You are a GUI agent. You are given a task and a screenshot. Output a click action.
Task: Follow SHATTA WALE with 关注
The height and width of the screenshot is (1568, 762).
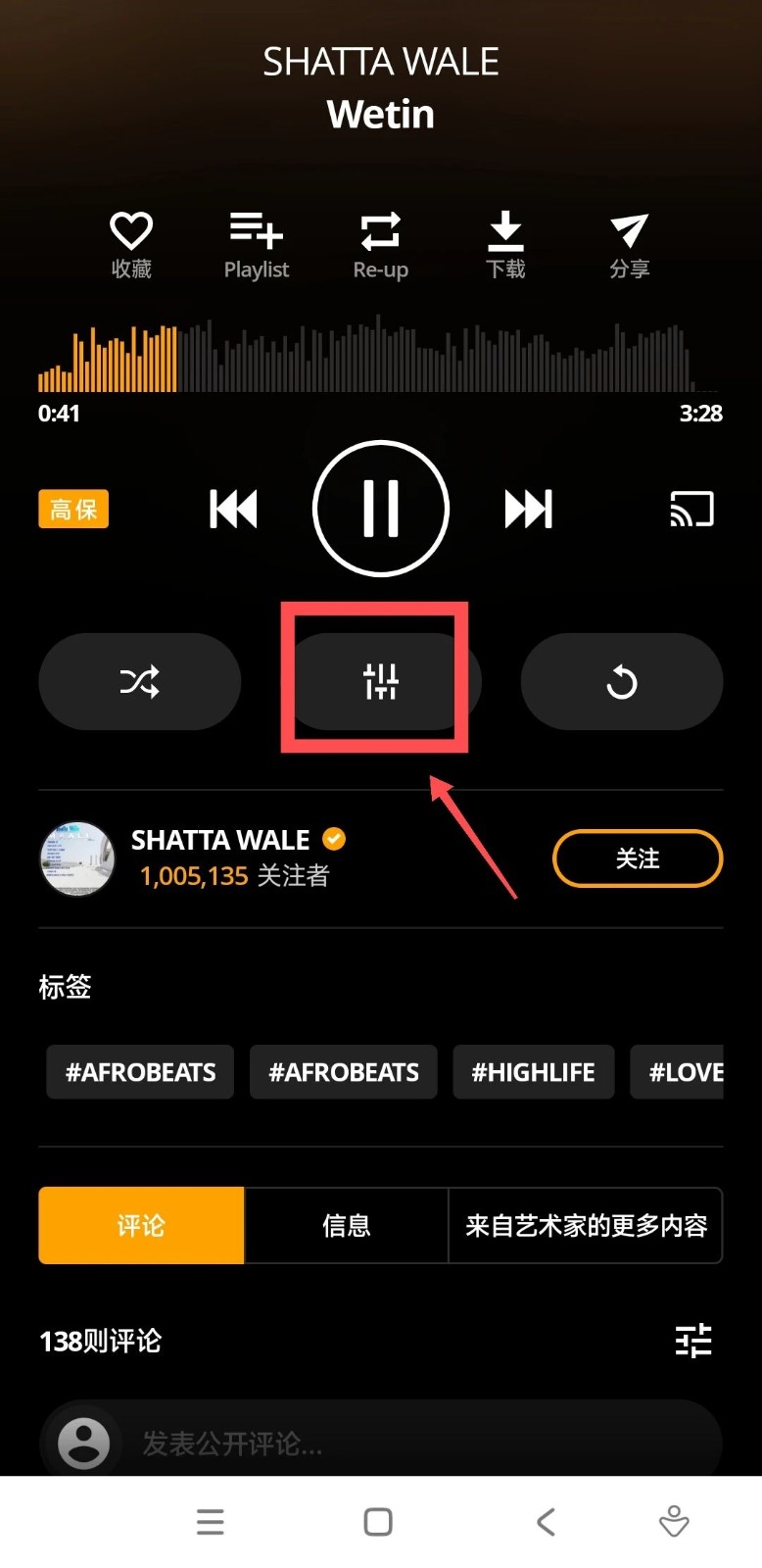[x=638, y=858]
